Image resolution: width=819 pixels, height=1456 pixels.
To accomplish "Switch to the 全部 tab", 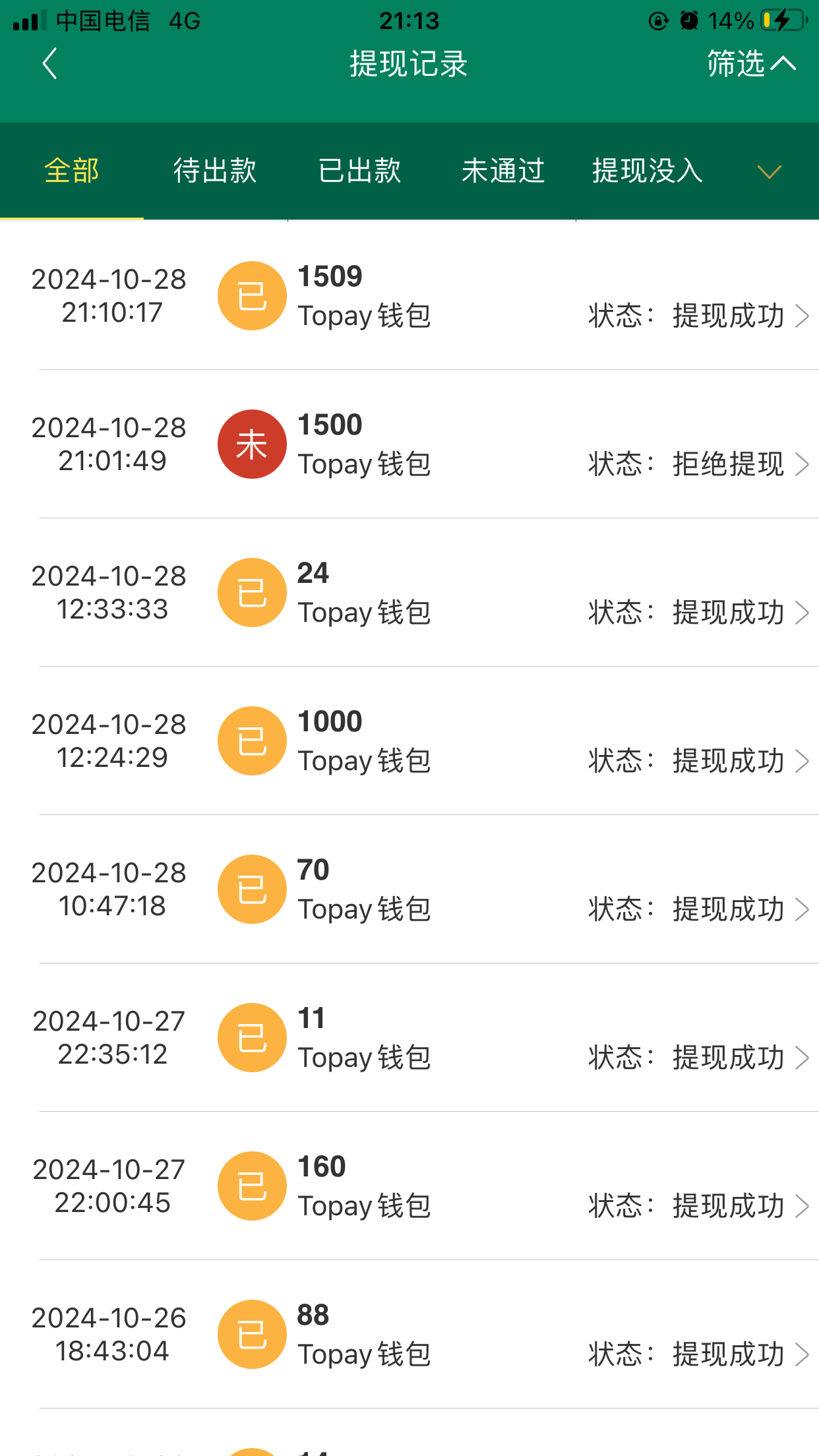I will tap(72, 171).
